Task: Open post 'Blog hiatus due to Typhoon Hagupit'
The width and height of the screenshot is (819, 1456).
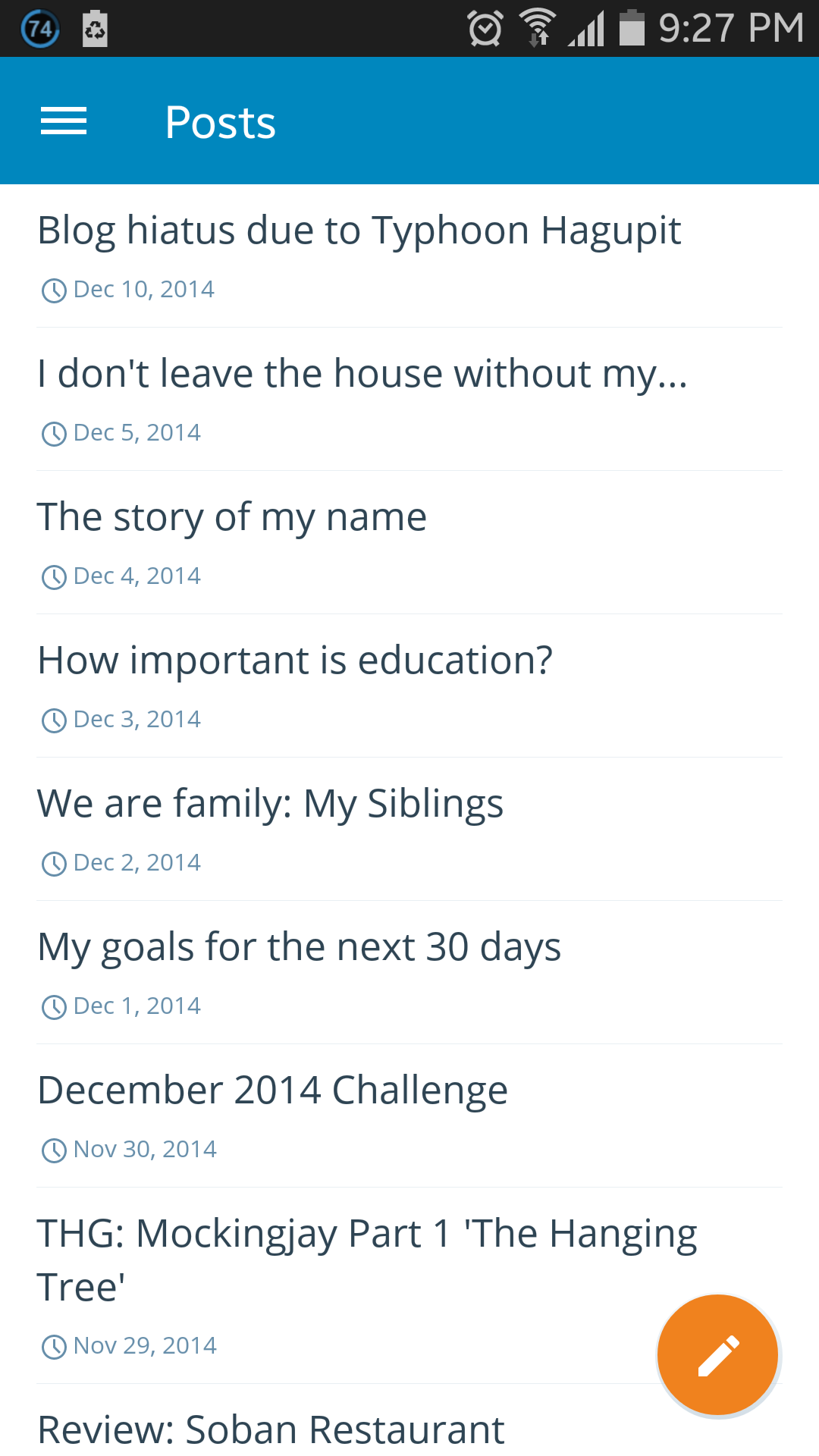Action: click(359, 231)
